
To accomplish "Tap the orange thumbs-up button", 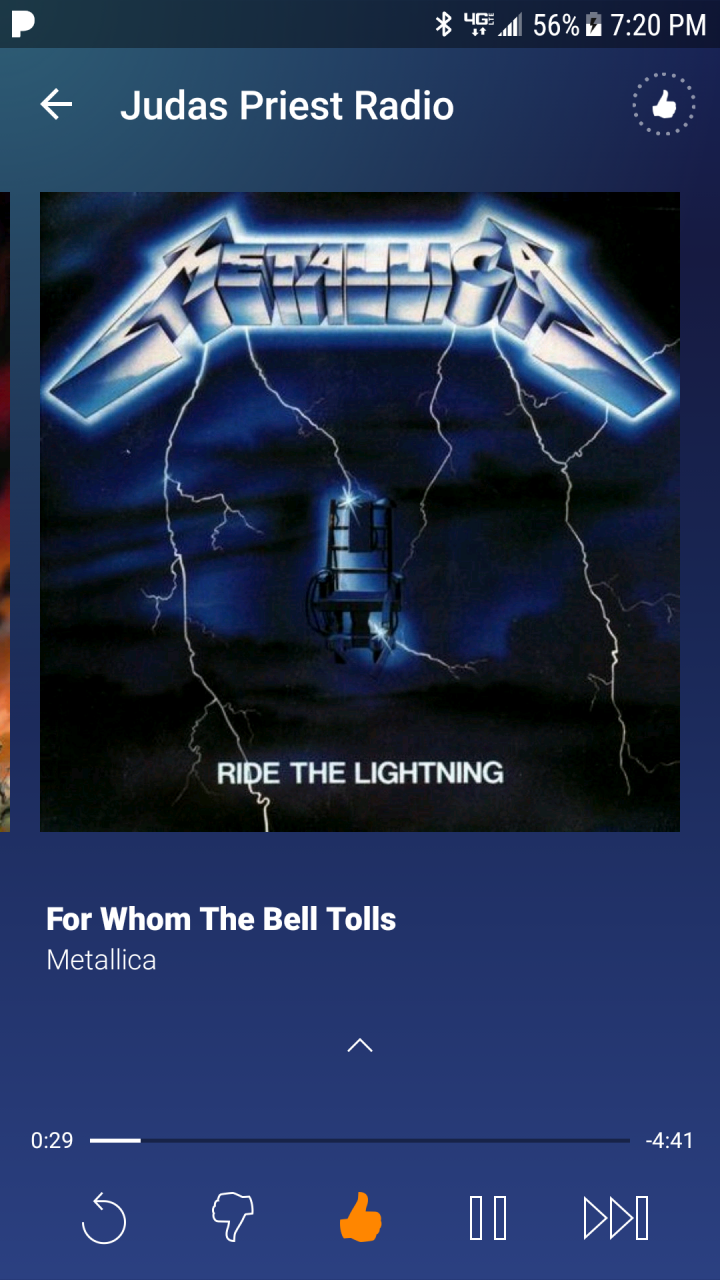I will point(360,1218).
